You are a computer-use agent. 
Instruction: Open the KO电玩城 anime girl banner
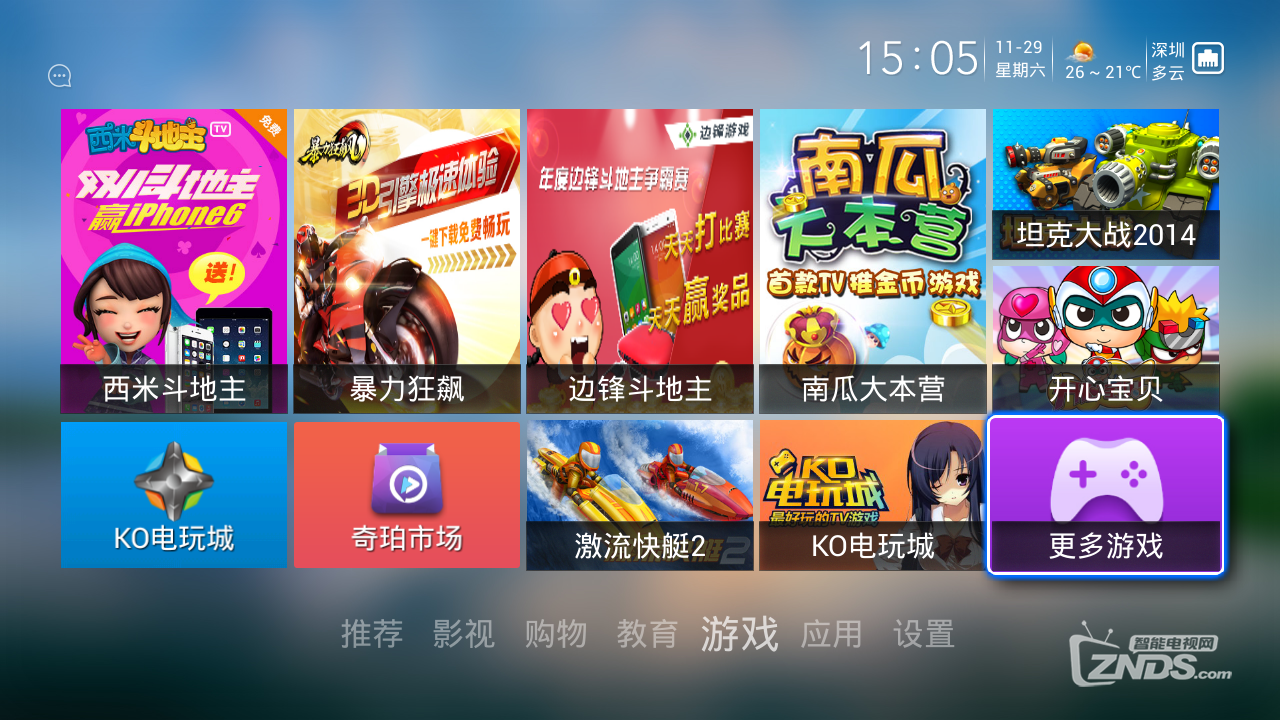click(x=872, y=495)
